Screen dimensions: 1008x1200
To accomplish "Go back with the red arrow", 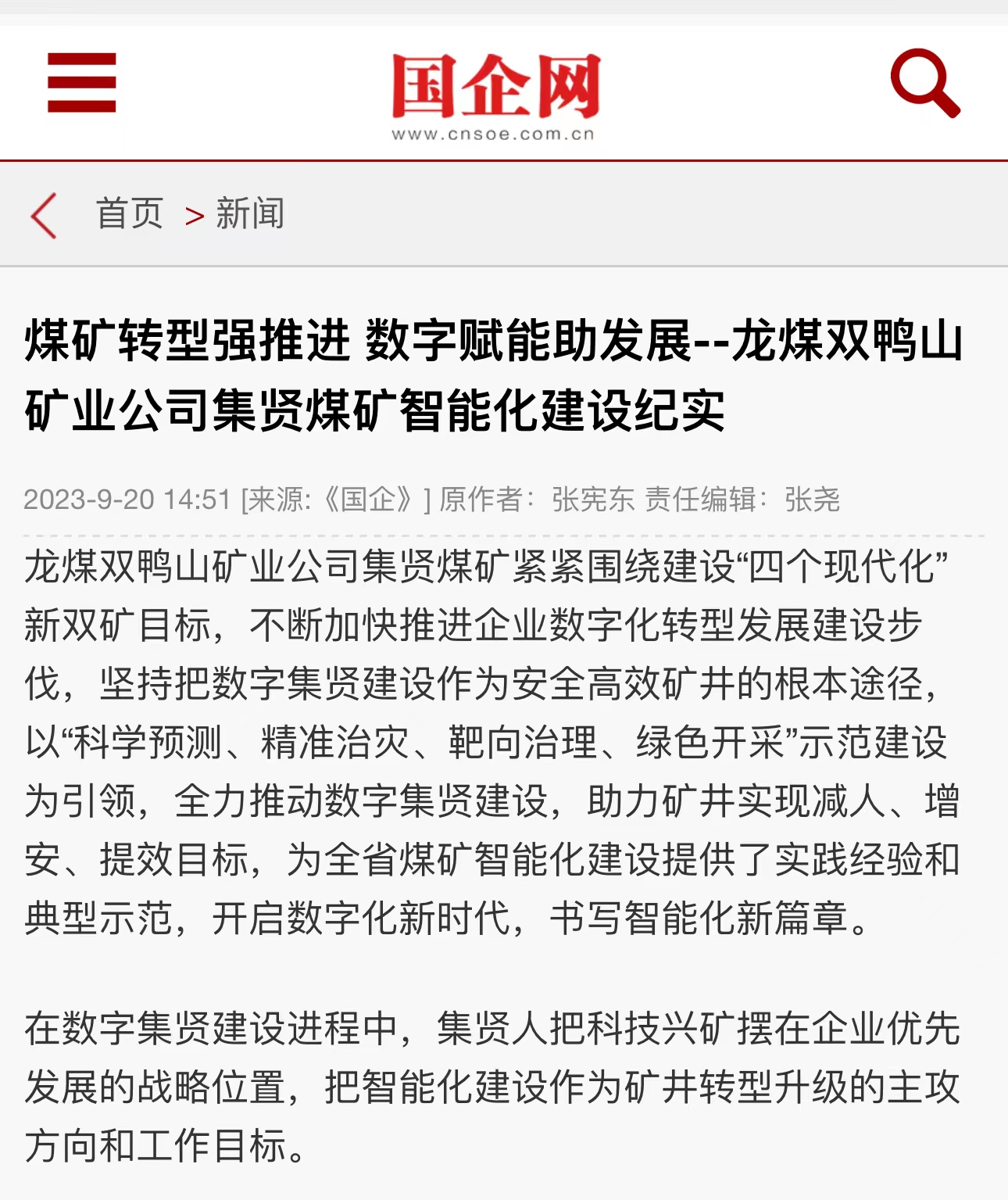I will pos(45,215).
